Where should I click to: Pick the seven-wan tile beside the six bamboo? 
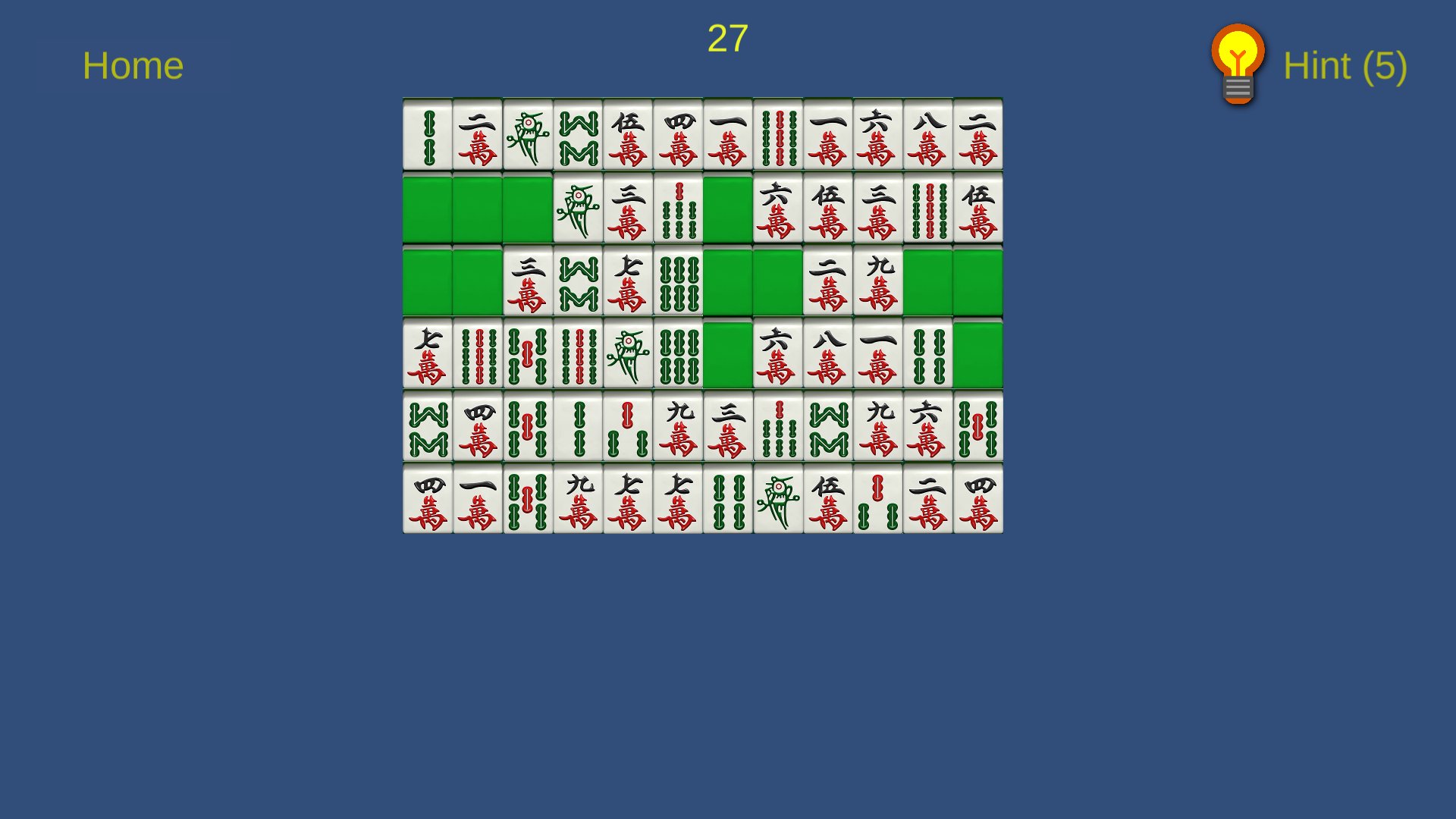(628, 281)
